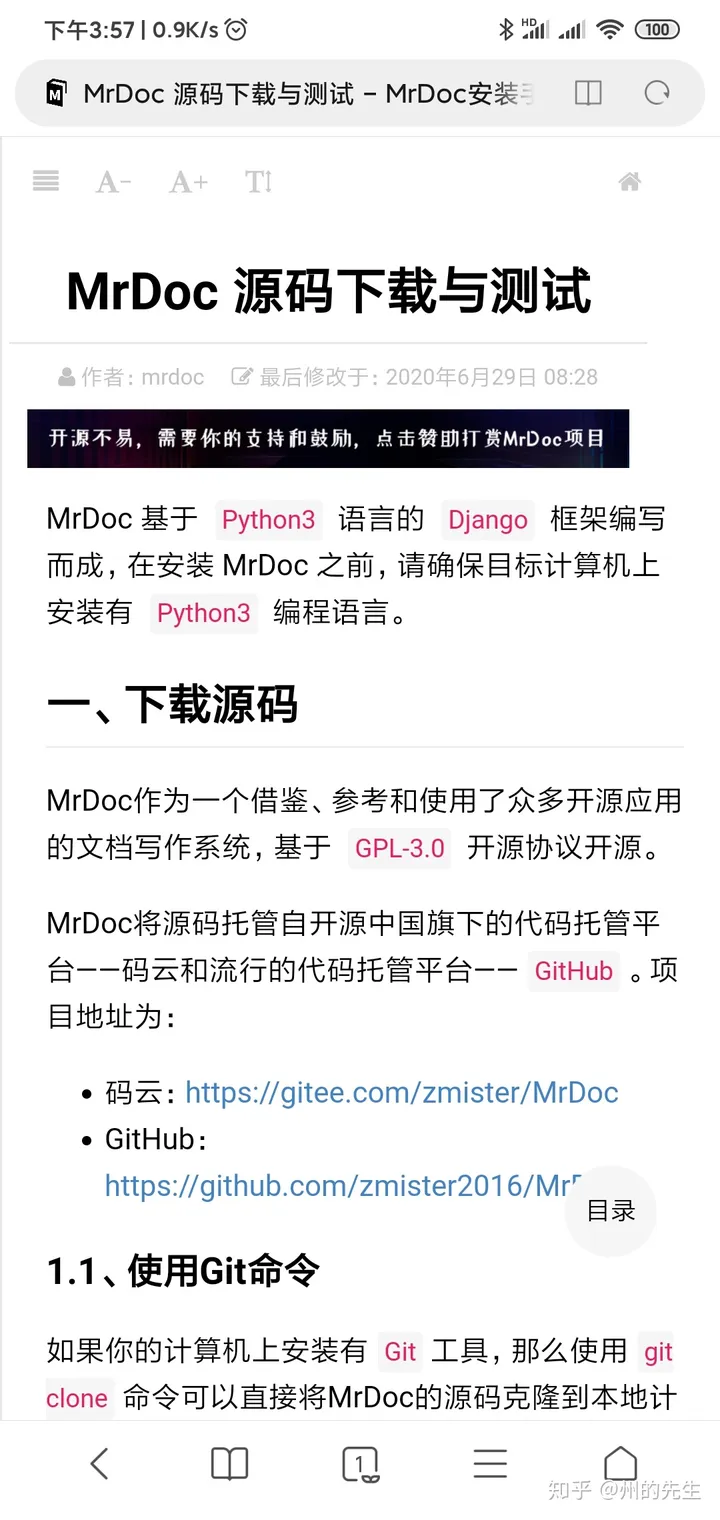The width and height of the screenshot is (720, 1520).
Task: Open the sponsor MrDoc project banner
Action: coord(328,438)
